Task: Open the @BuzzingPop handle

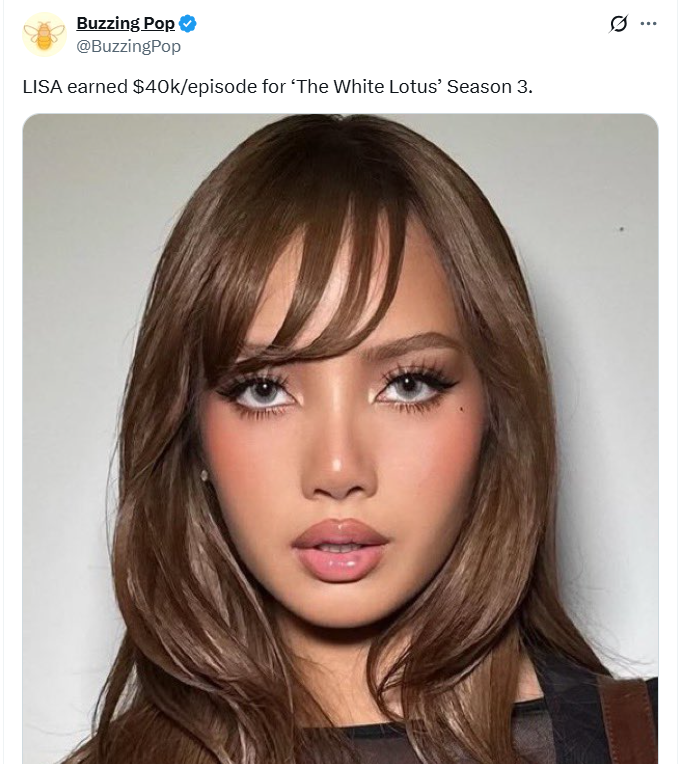Action: [x=128, y=46]
